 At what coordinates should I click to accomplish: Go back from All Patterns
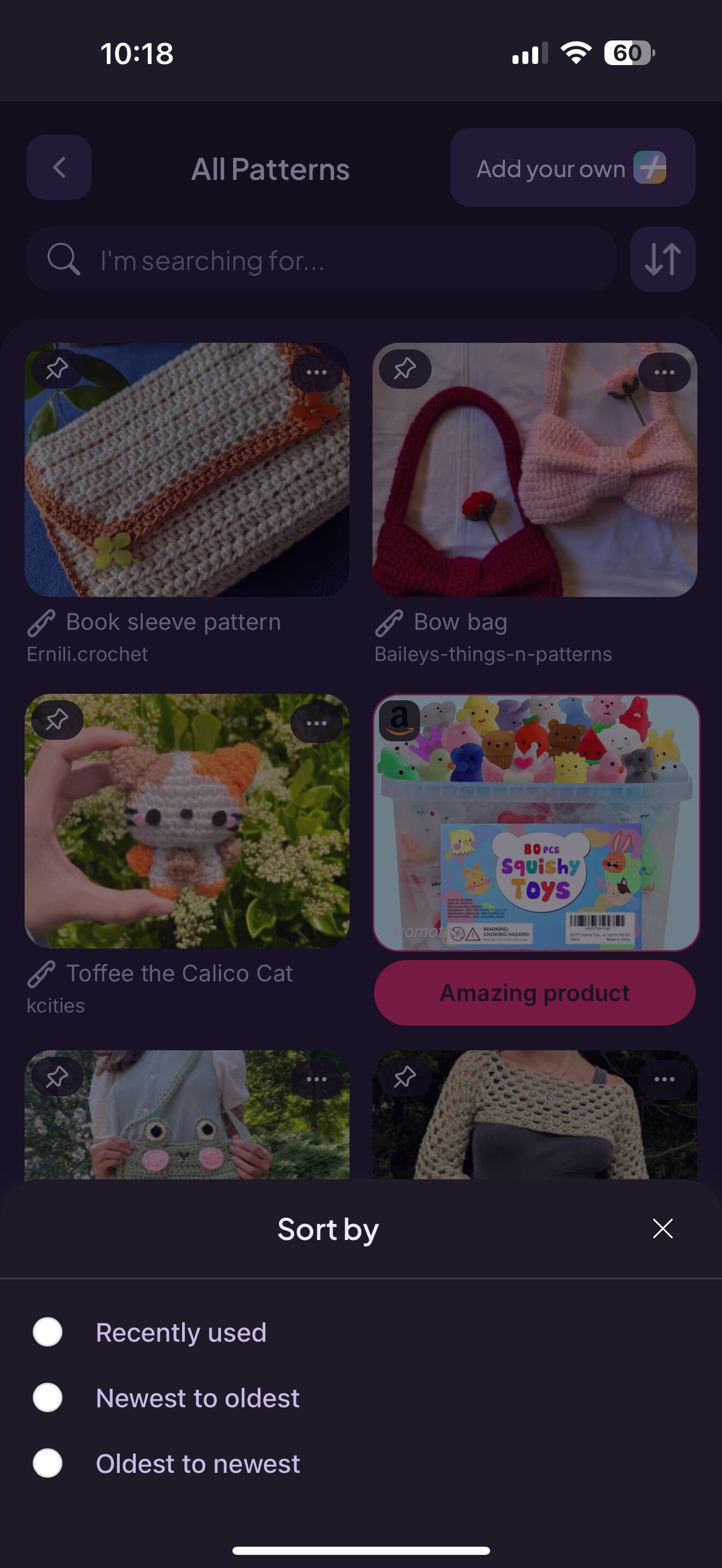pos(59,167)
